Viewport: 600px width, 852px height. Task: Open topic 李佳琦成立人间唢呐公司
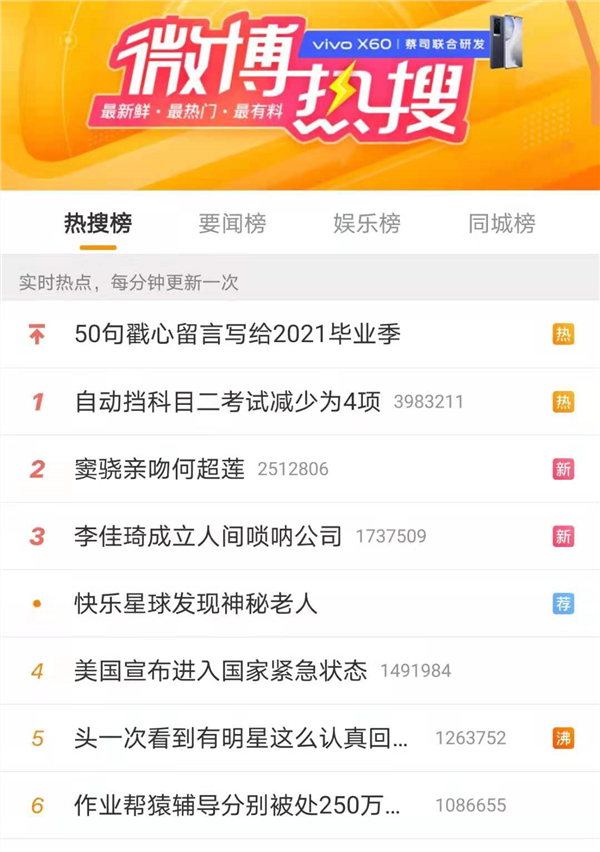(x=208, y=536)
